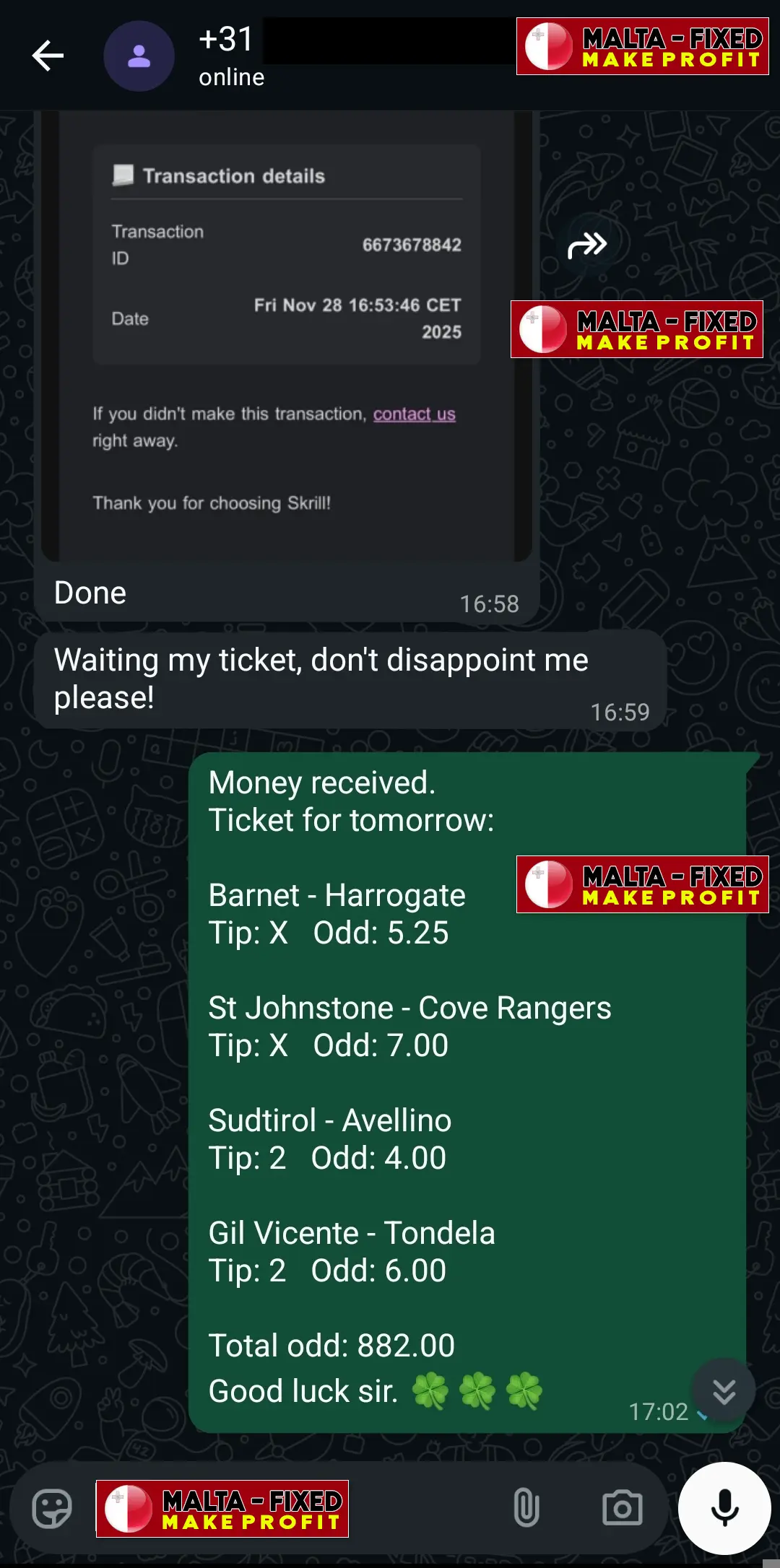Go back to the chat list
The height and width of the screenshot is (1568, 780).
point(48,56)
